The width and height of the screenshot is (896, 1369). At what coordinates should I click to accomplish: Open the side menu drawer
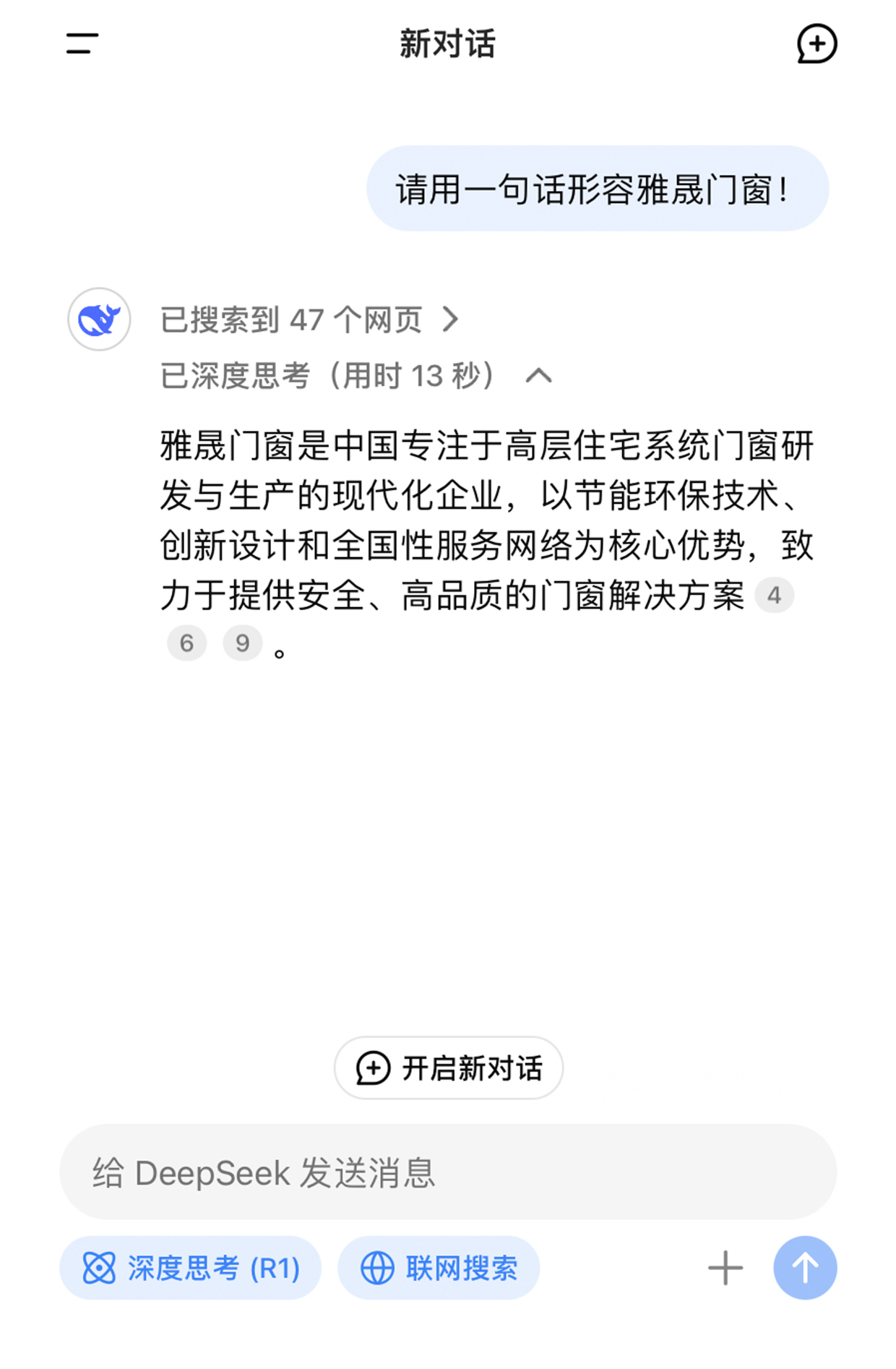pyautogui.click(x=82, y=43)
